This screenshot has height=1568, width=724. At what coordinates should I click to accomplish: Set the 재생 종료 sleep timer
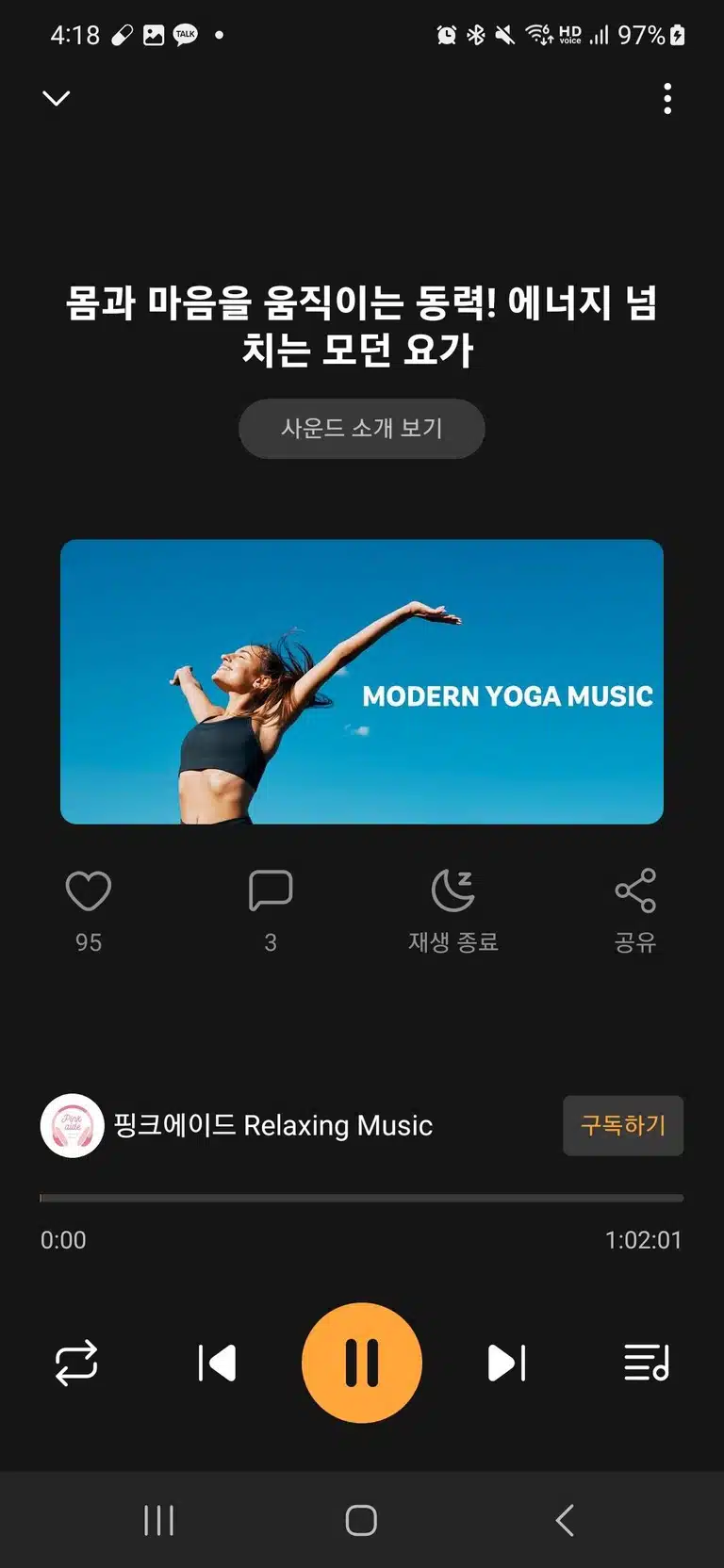click(452, 910)
